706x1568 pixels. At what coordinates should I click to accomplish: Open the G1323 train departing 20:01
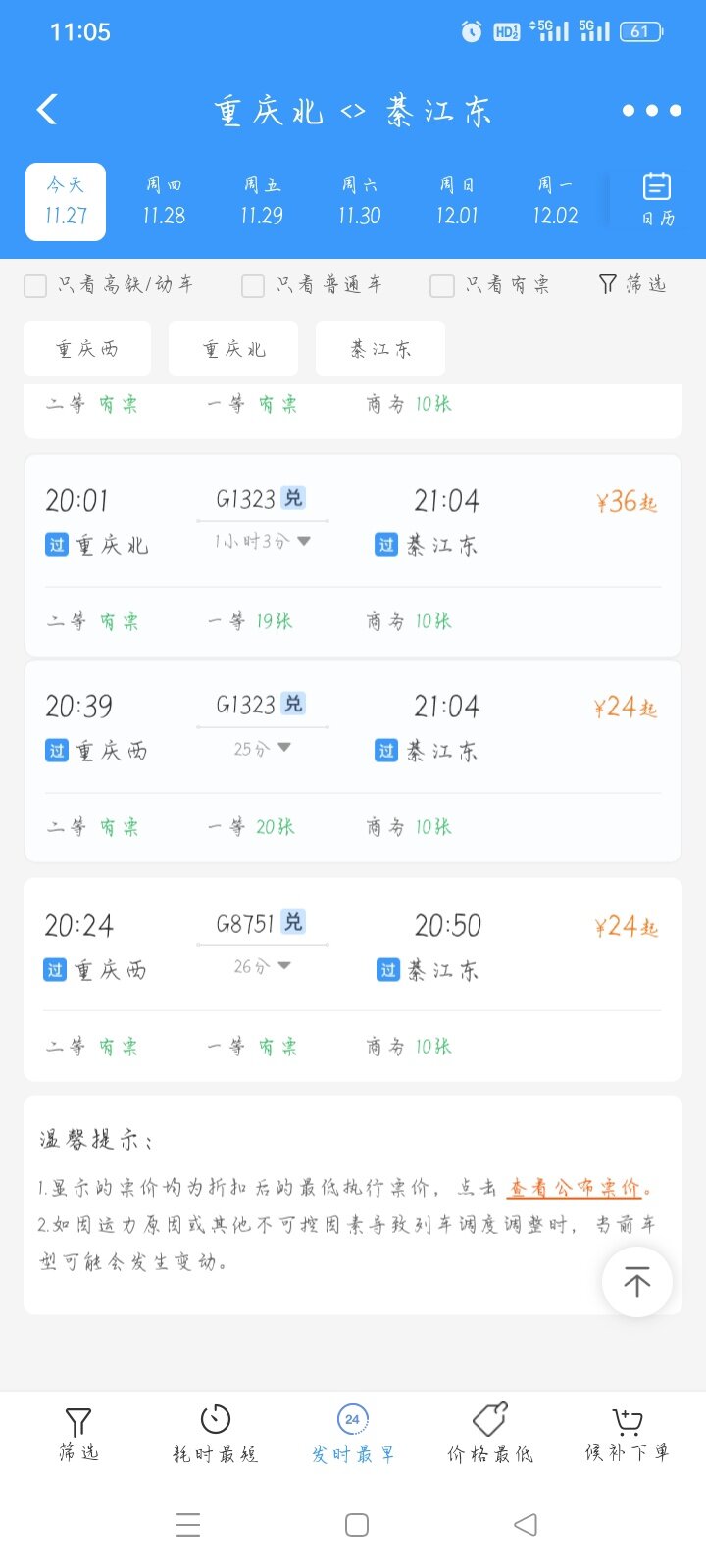point(353,555)
